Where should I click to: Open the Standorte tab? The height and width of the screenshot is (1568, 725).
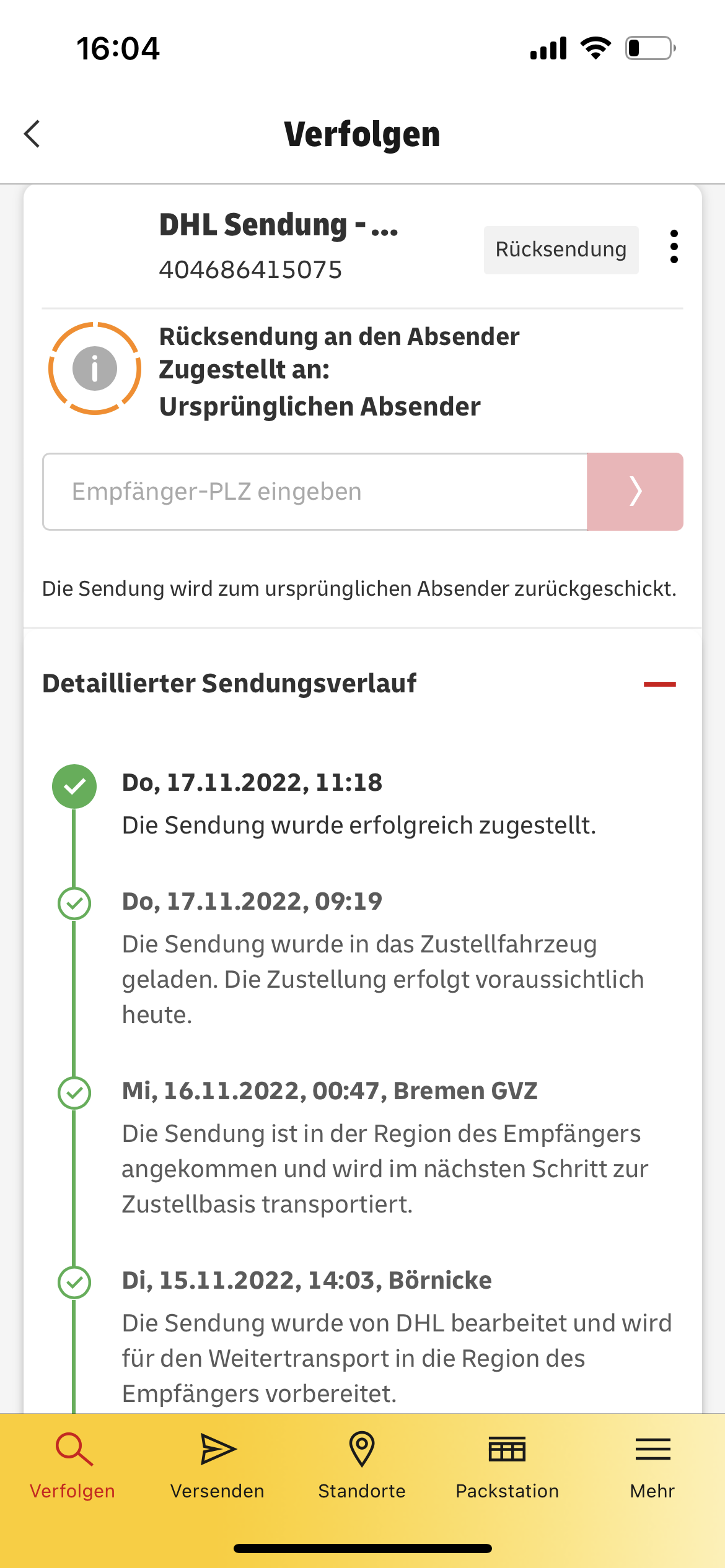coord(362,1465)
